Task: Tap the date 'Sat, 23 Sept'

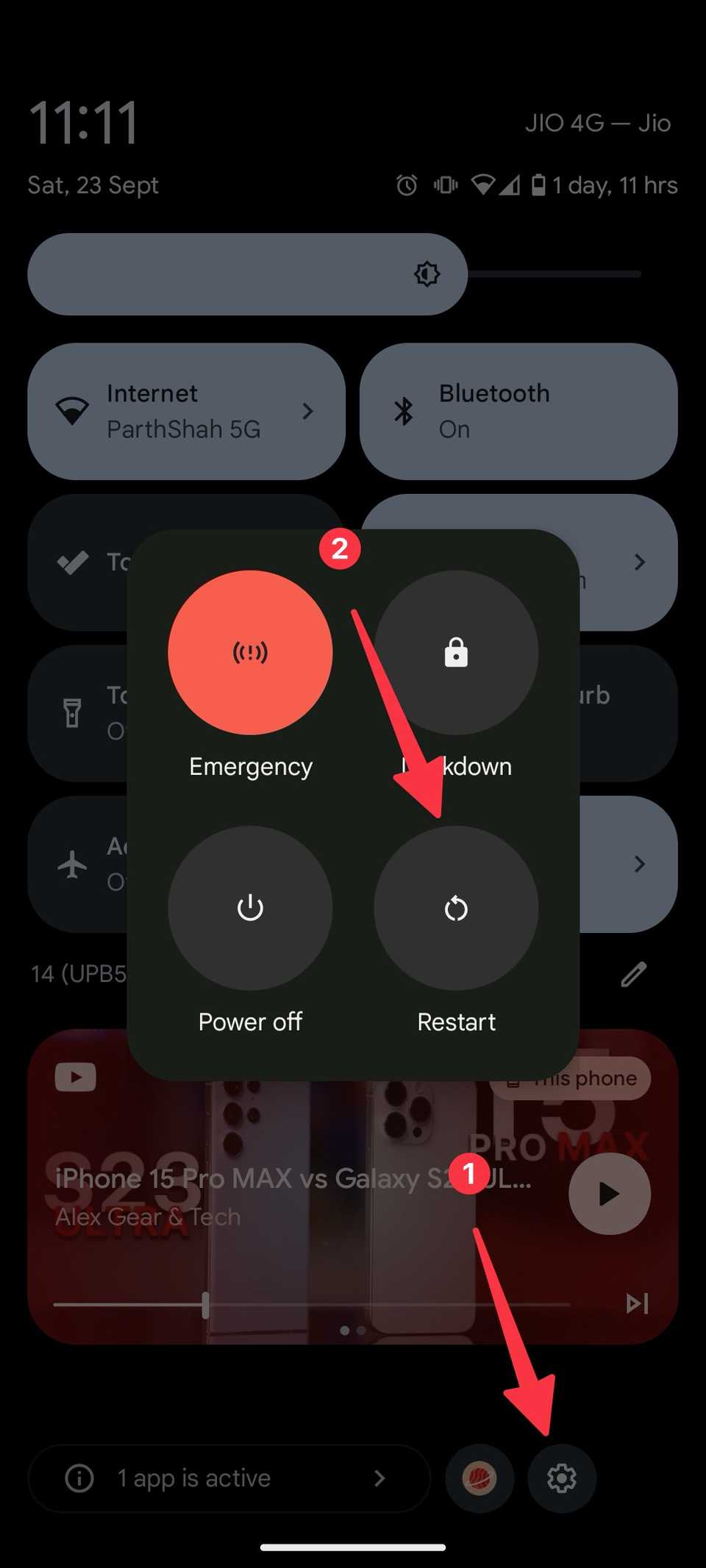Action: click(93, 185)
